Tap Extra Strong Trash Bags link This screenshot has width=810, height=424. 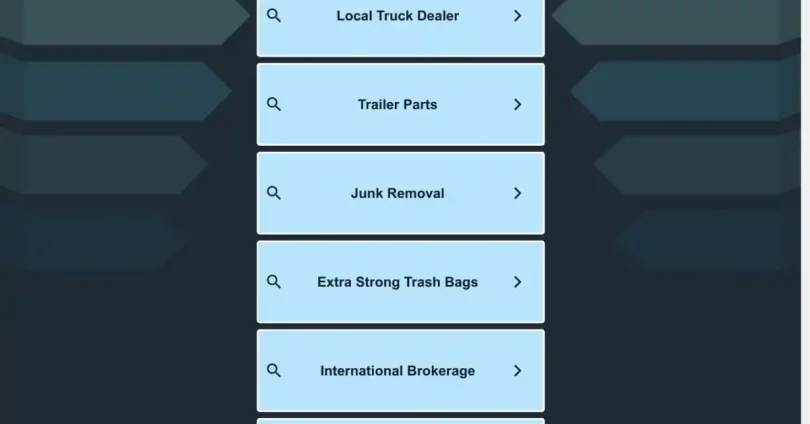[x=400, y=282]
